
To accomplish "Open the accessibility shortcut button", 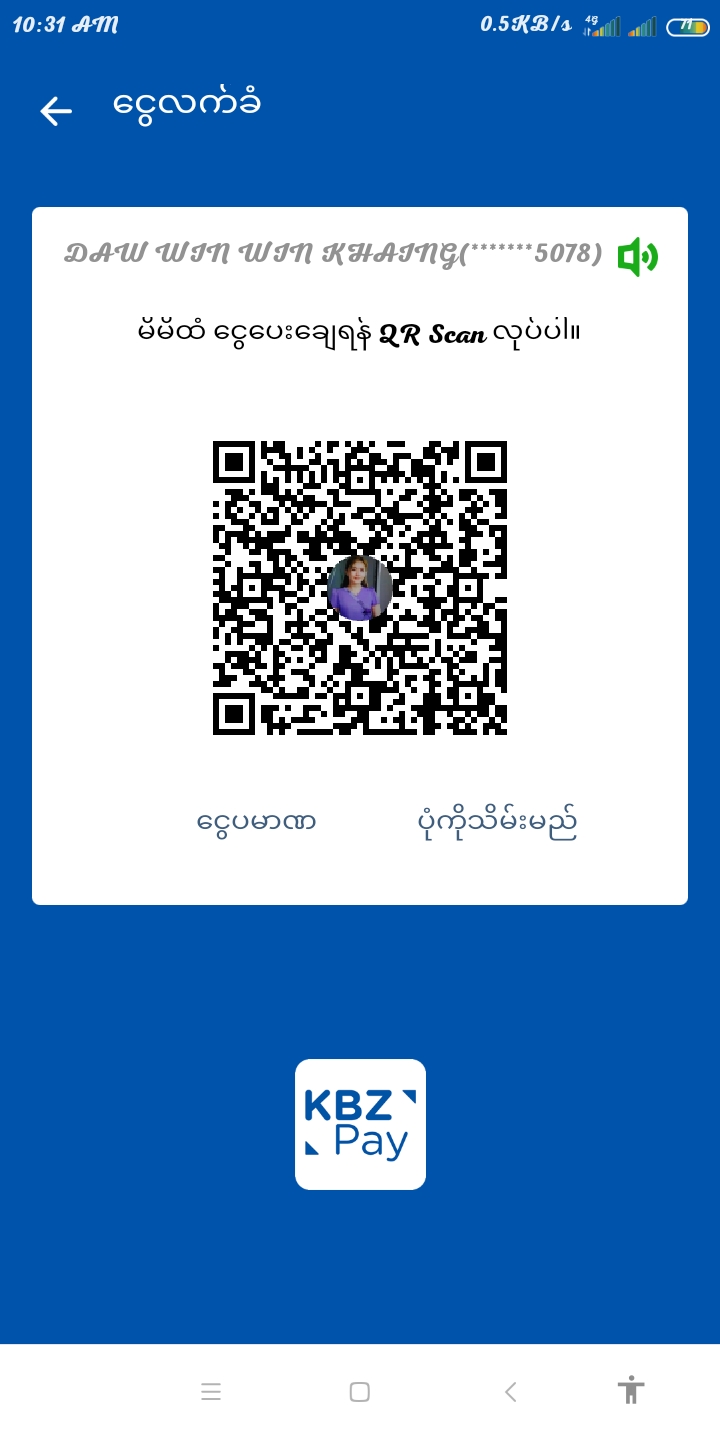I will point(631,1390).
